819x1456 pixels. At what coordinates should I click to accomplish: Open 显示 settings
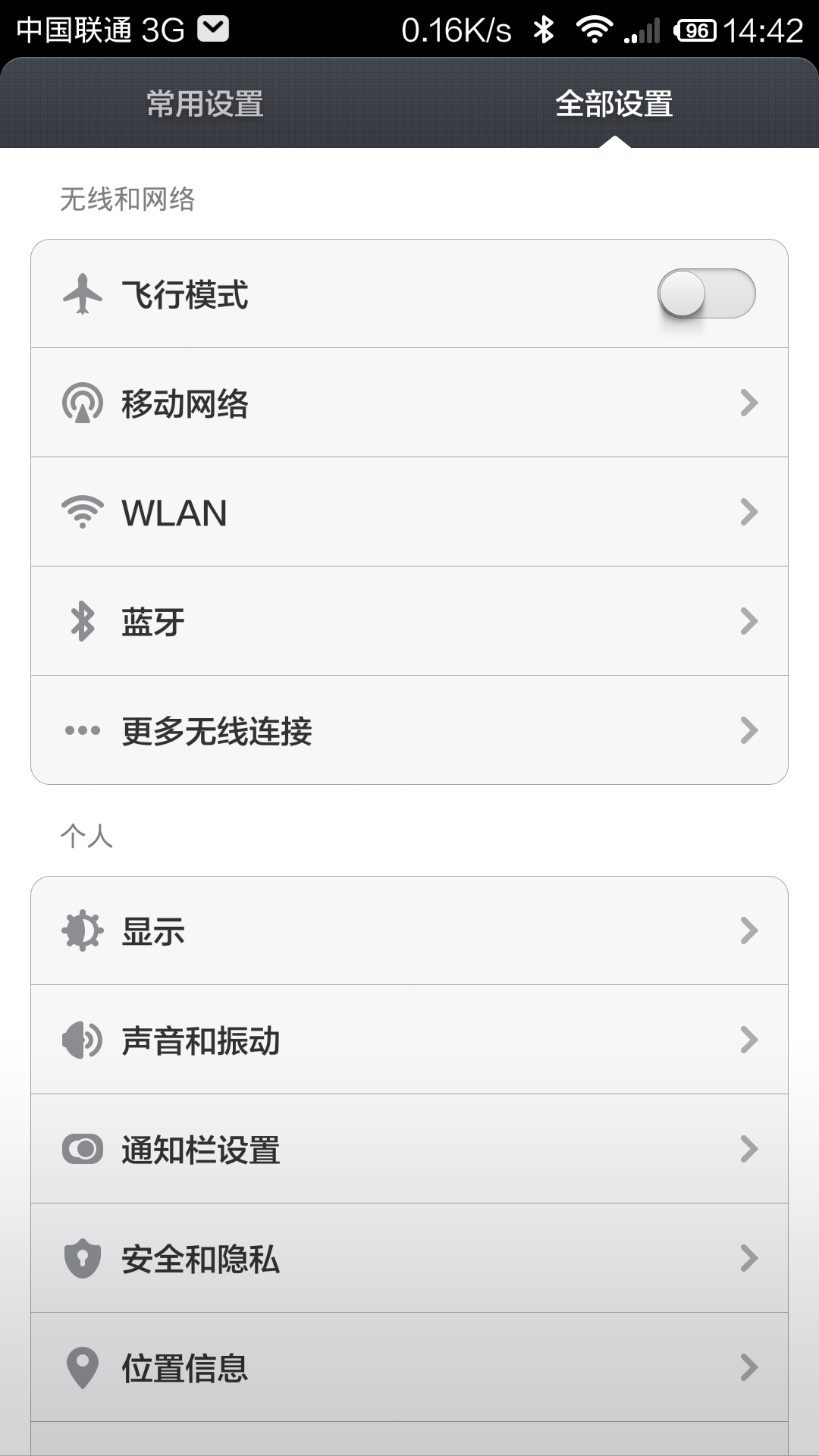point(409,930)
